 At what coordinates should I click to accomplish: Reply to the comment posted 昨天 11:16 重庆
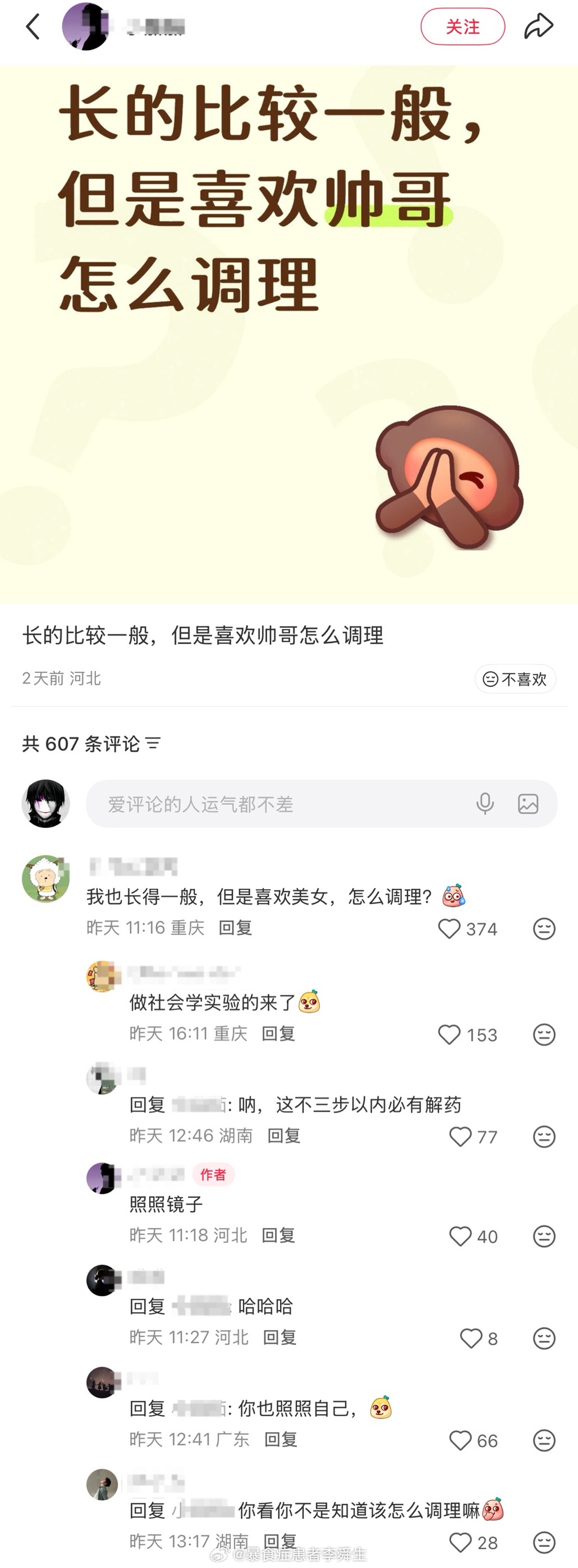(x=235, y=928)
